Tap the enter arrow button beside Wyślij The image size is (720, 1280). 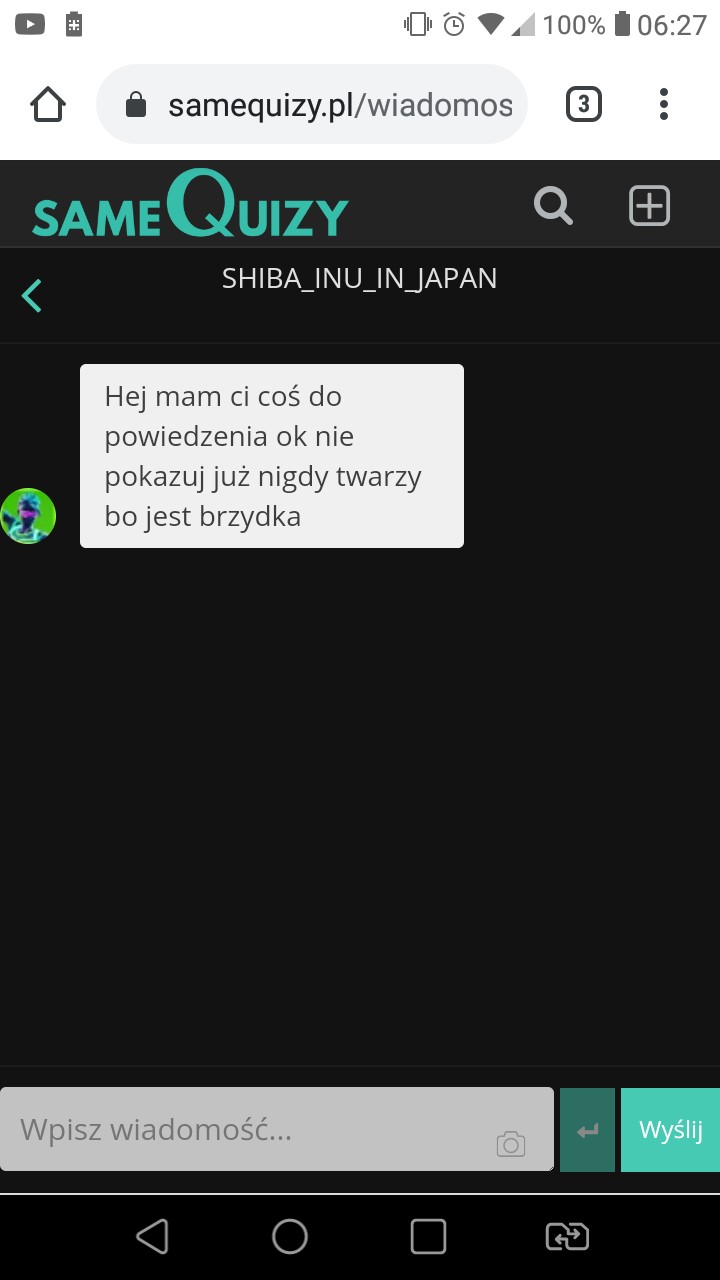pos(588,1130)
